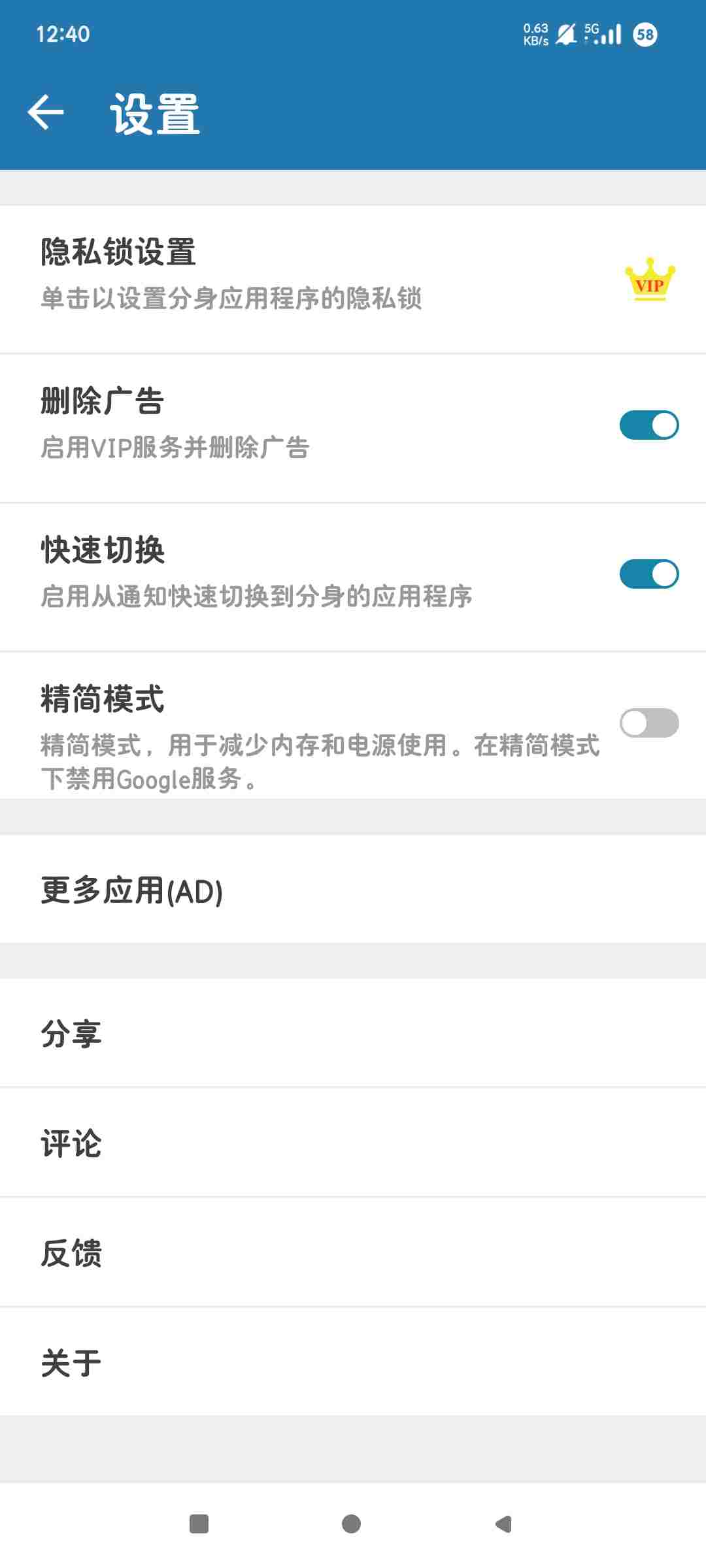Open 隐私锁设置 privacy lock settings
Screen dimensions: 706x1568
353,279
